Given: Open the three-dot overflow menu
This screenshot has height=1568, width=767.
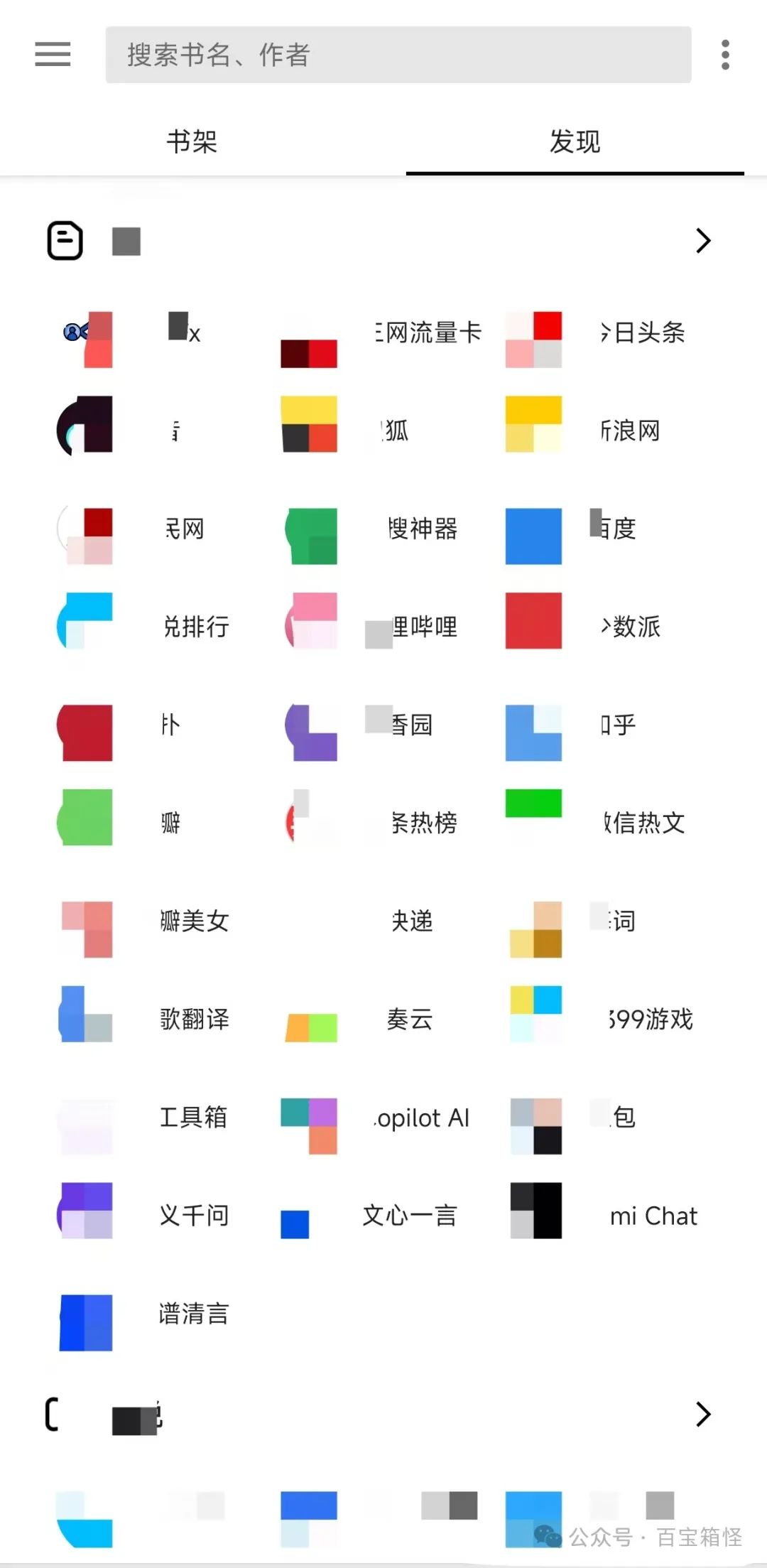Looking at the screenshot, I should tap(725, 55).
